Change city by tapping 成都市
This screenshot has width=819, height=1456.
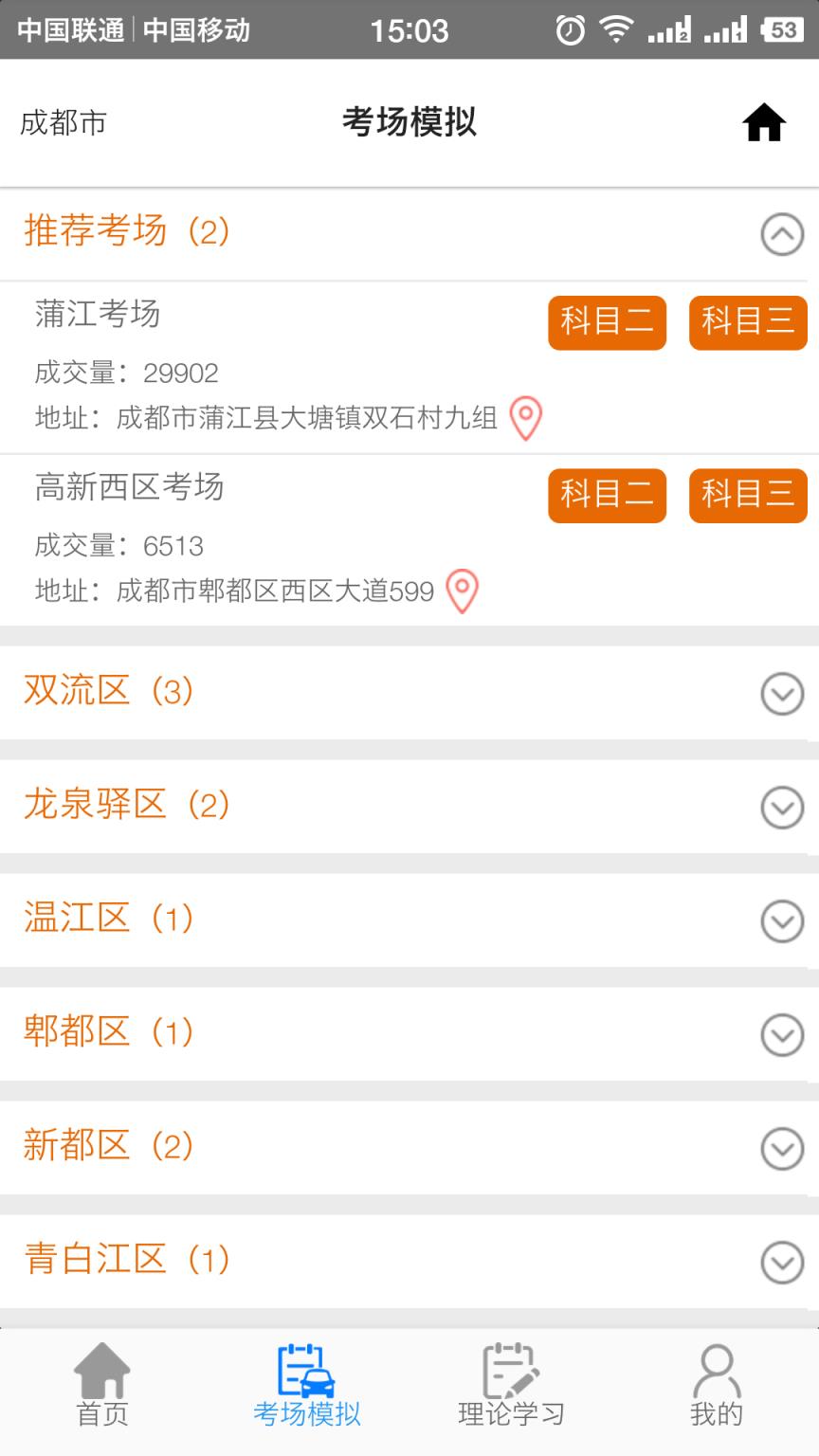(x=63, y=122)
